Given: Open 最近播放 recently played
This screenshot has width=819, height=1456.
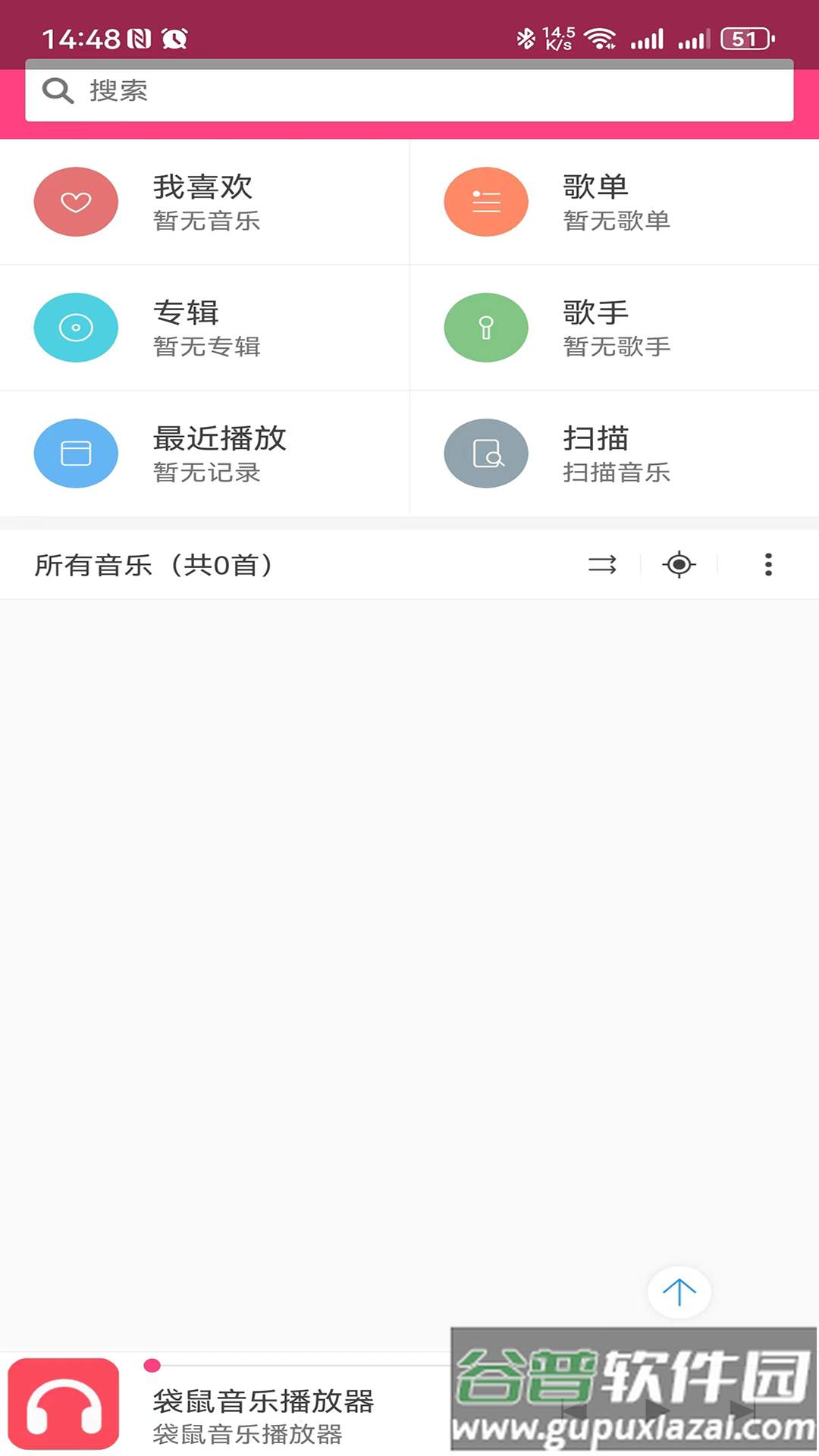Looking at the screenshot, I should [x=205, y=453].
